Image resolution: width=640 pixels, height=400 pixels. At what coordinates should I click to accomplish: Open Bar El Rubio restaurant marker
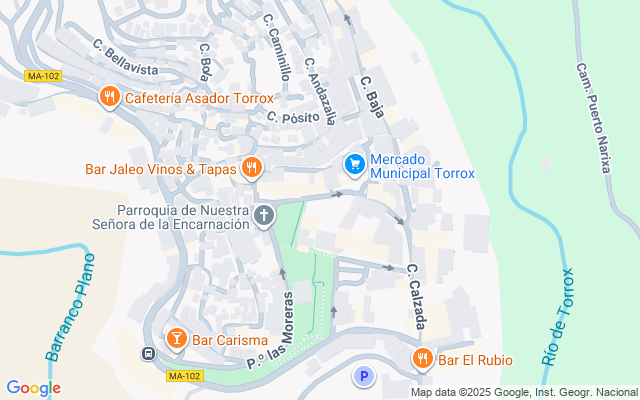tap(423, 359)
